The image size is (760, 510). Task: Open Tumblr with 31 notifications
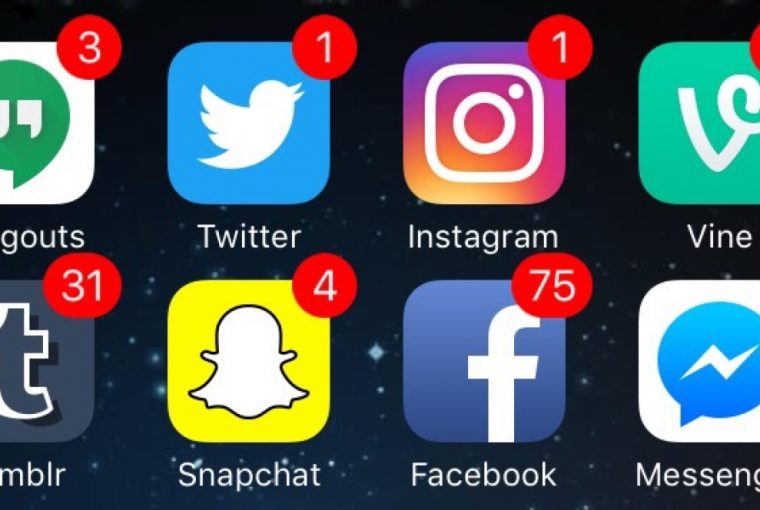tap(45, 361)
